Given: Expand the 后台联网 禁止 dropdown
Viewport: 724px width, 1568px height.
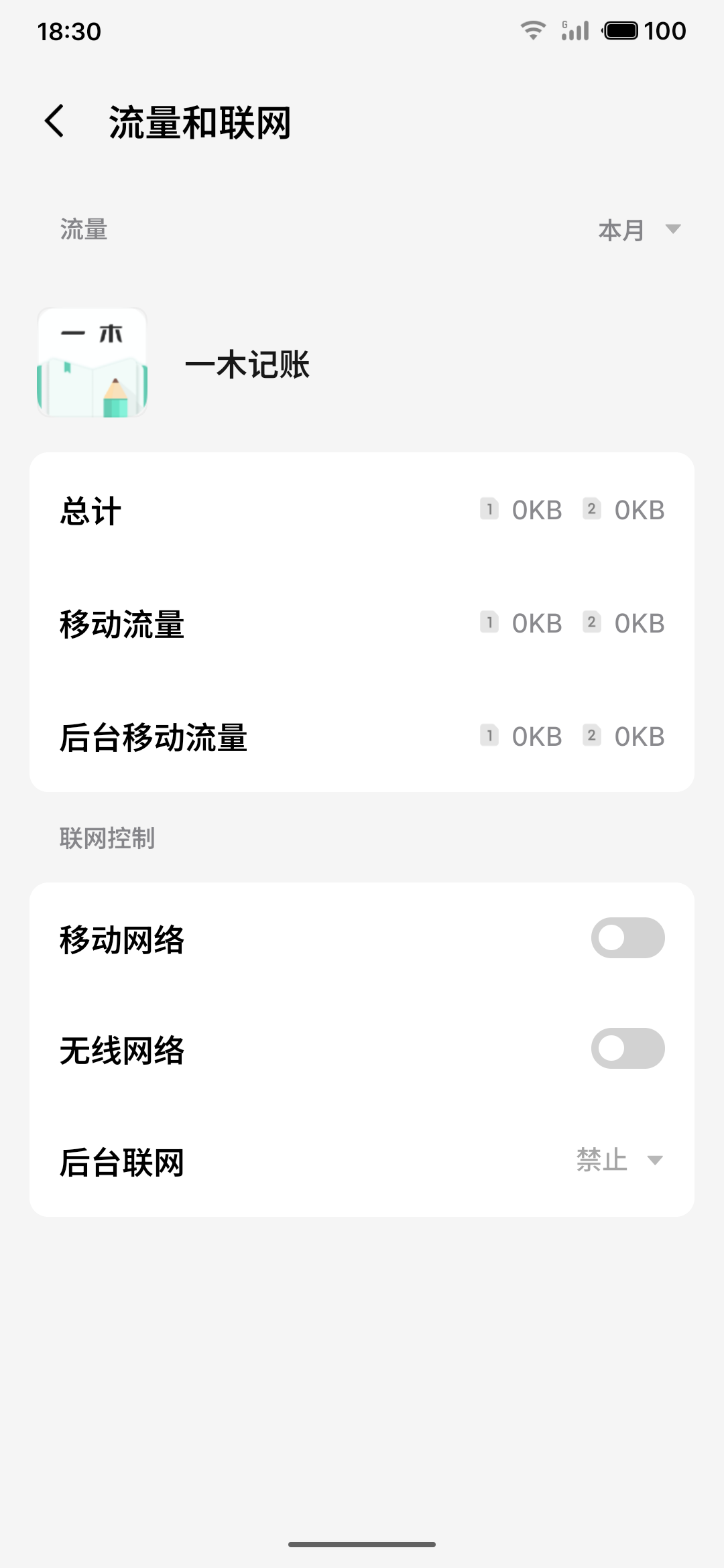Looking at the screenshot, I should click(620, 1160).
